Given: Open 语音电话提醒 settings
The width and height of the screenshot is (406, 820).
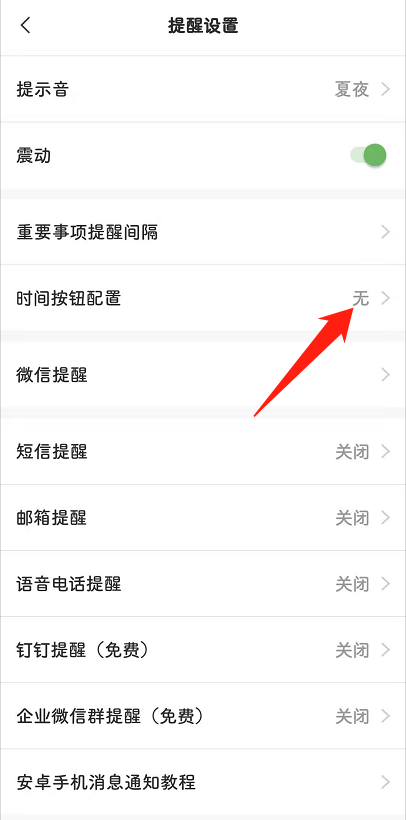Looking at the screenshot, I should click(x=203, y=584).
